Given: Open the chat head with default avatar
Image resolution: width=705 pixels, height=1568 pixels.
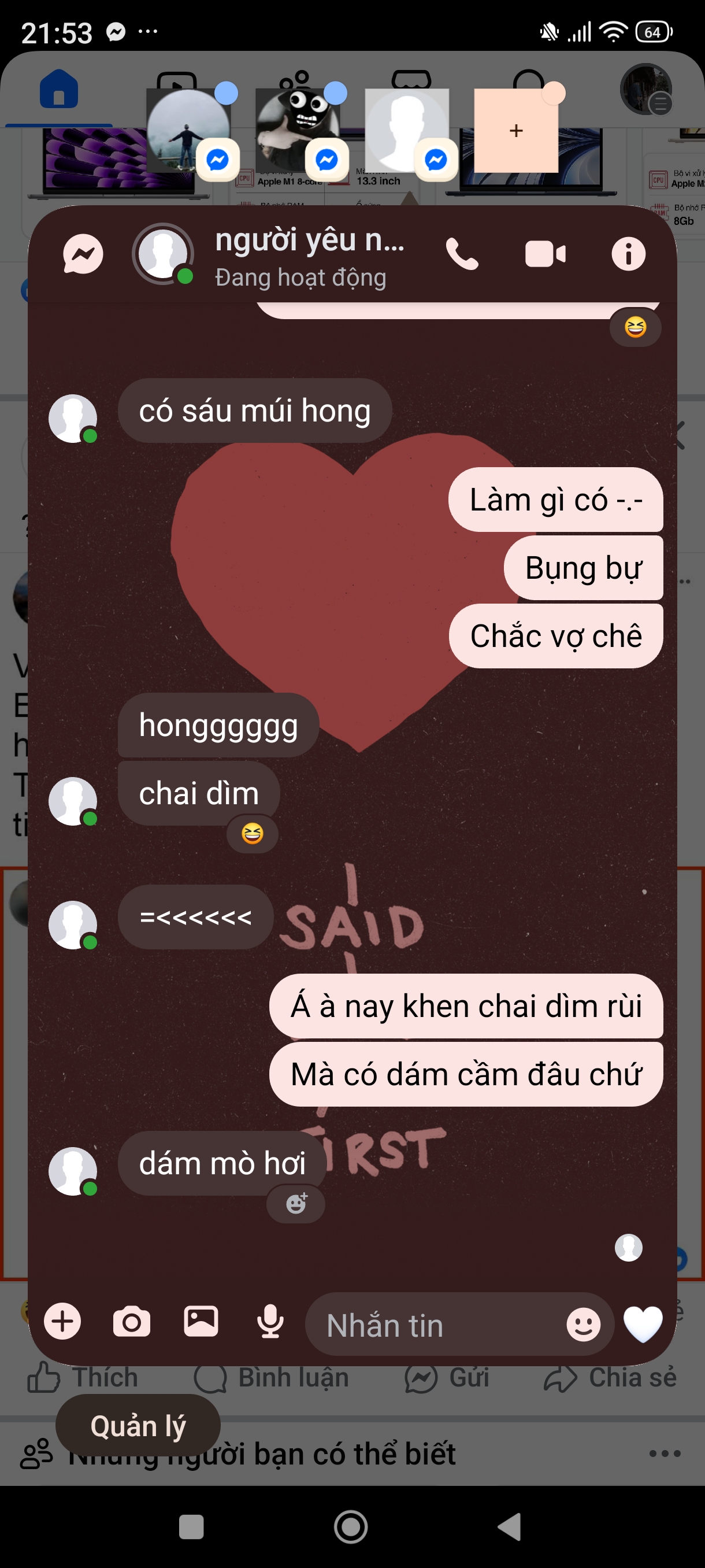Looking at the screenshot, I should pyautogui.click(x=406, y=131).
